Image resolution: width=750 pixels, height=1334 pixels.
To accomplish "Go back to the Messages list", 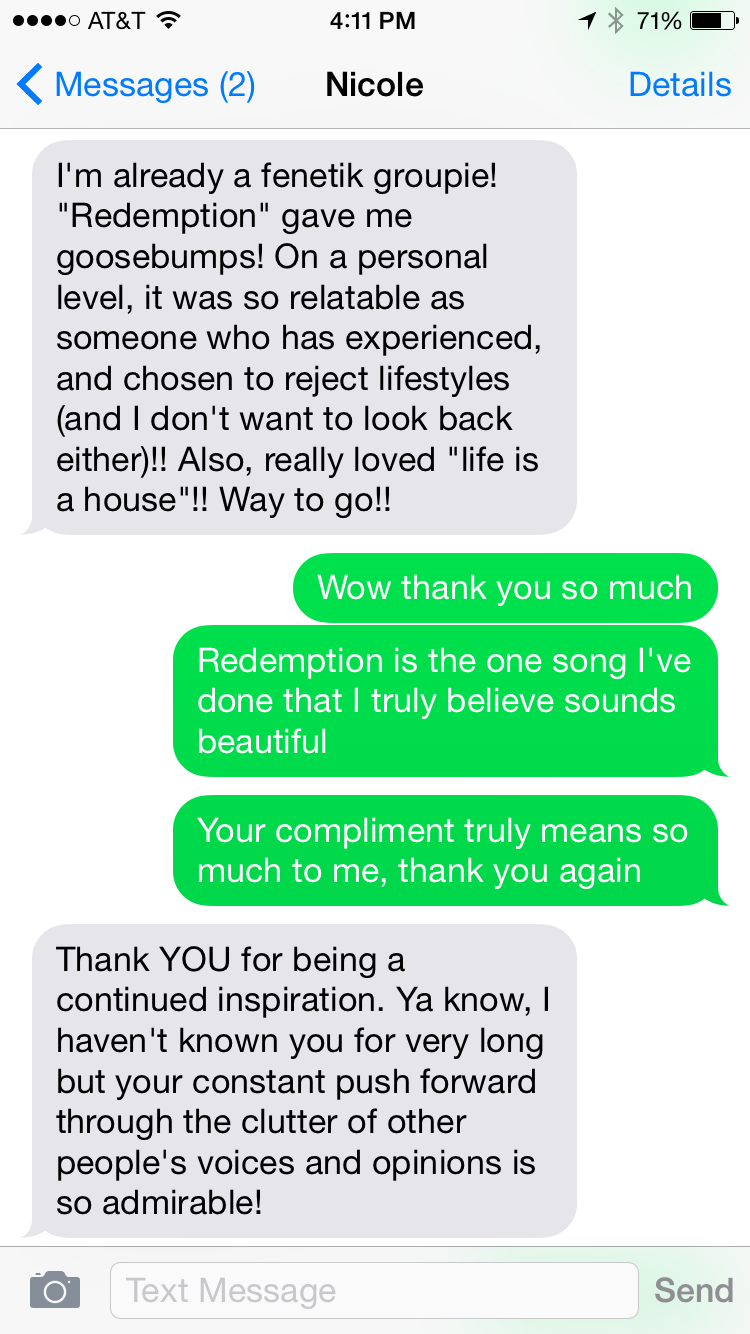I will (136, 85).
